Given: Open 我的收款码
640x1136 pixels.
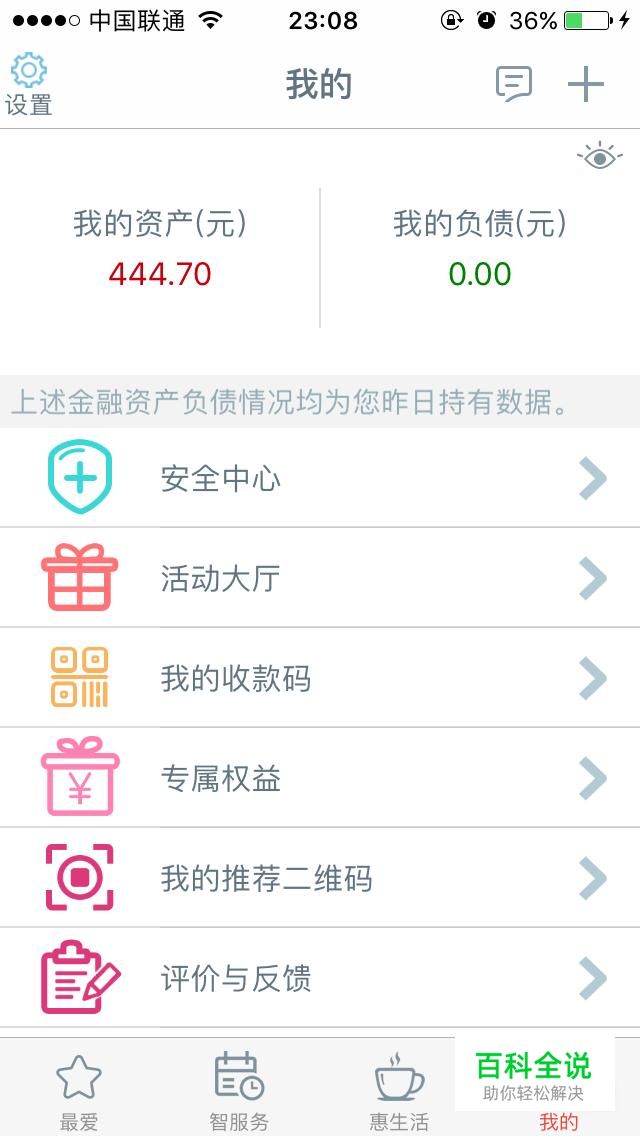Looking at the screenshot, I should (320, 678).
